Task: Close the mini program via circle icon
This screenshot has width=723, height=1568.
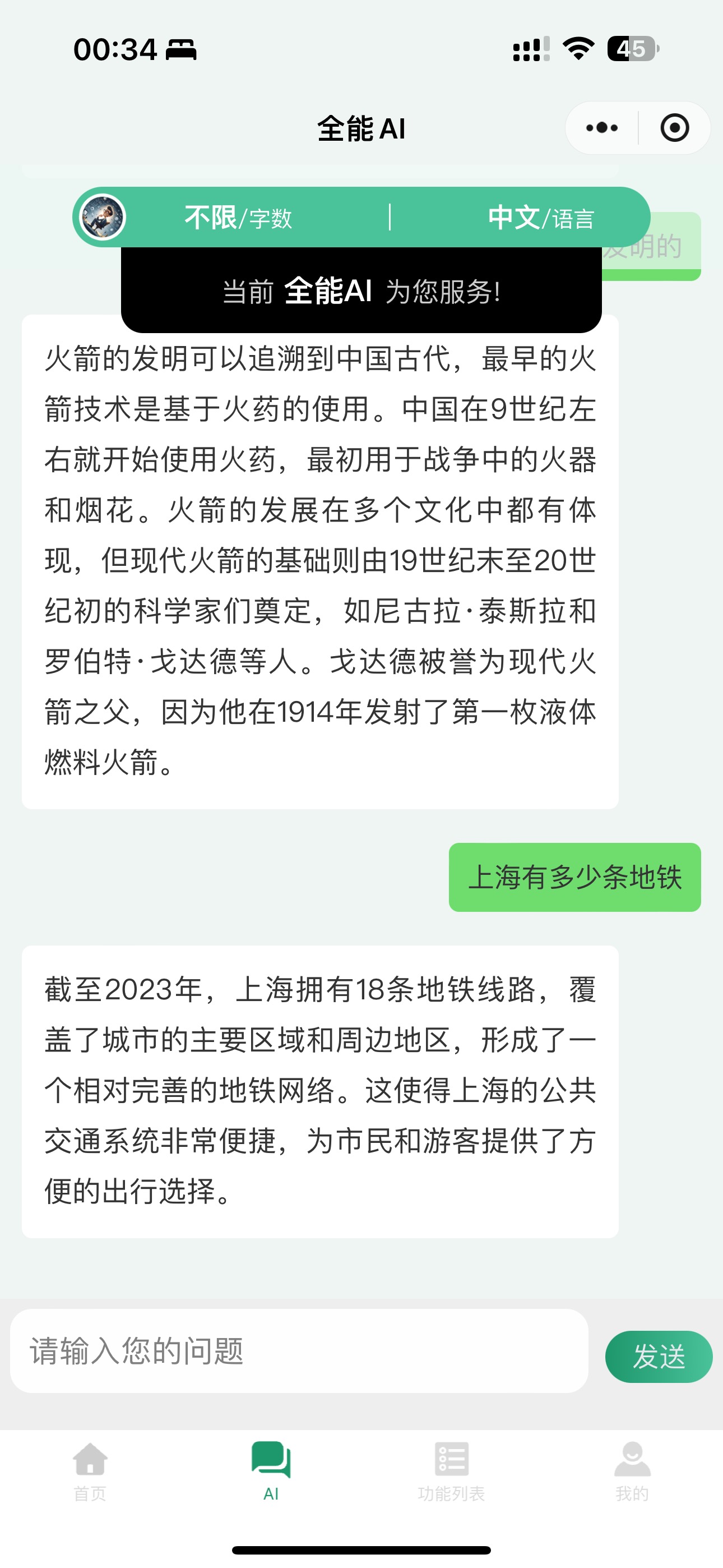Action: (x=674, y=128)
